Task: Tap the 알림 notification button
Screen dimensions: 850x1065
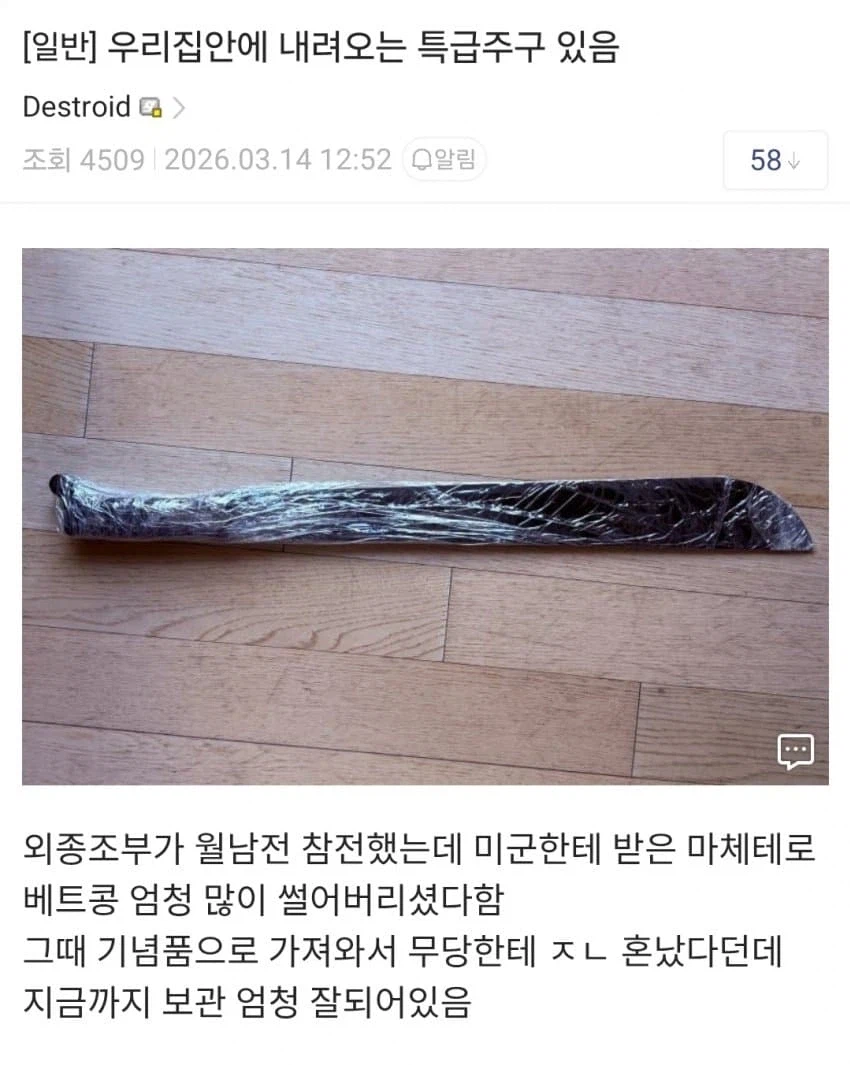Action: pos(444,160)
